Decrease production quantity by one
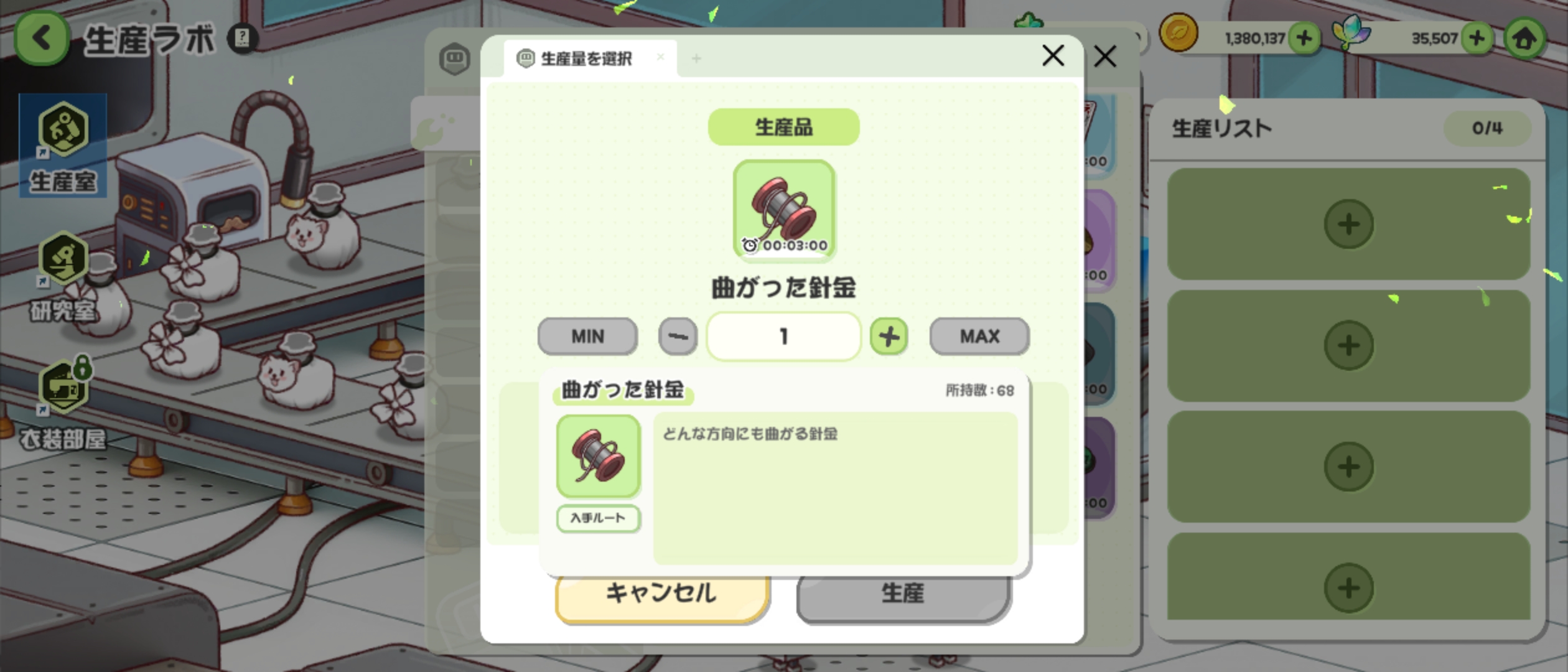1568x672 pixels. (678, 337)
